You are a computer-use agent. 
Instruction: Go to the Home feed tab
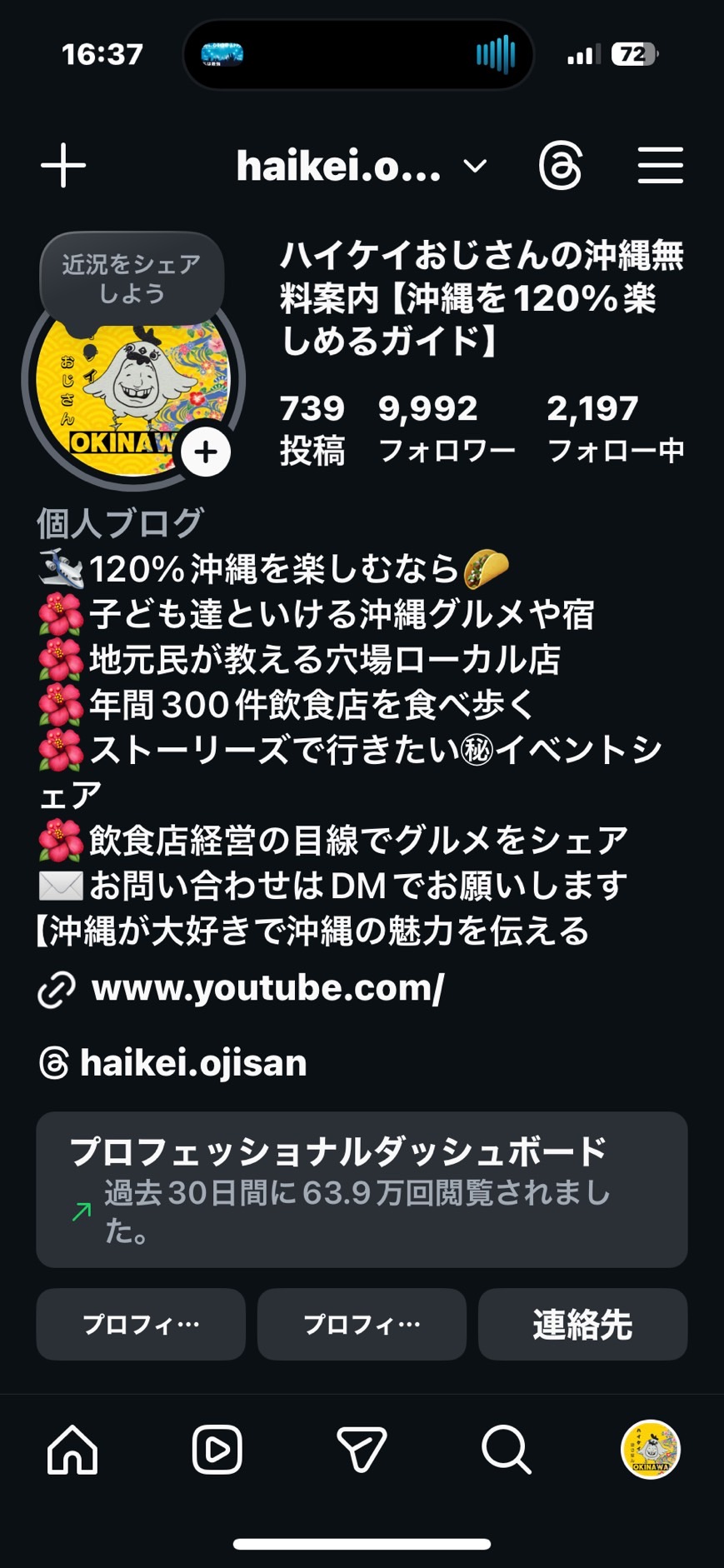pos(72,1450)
